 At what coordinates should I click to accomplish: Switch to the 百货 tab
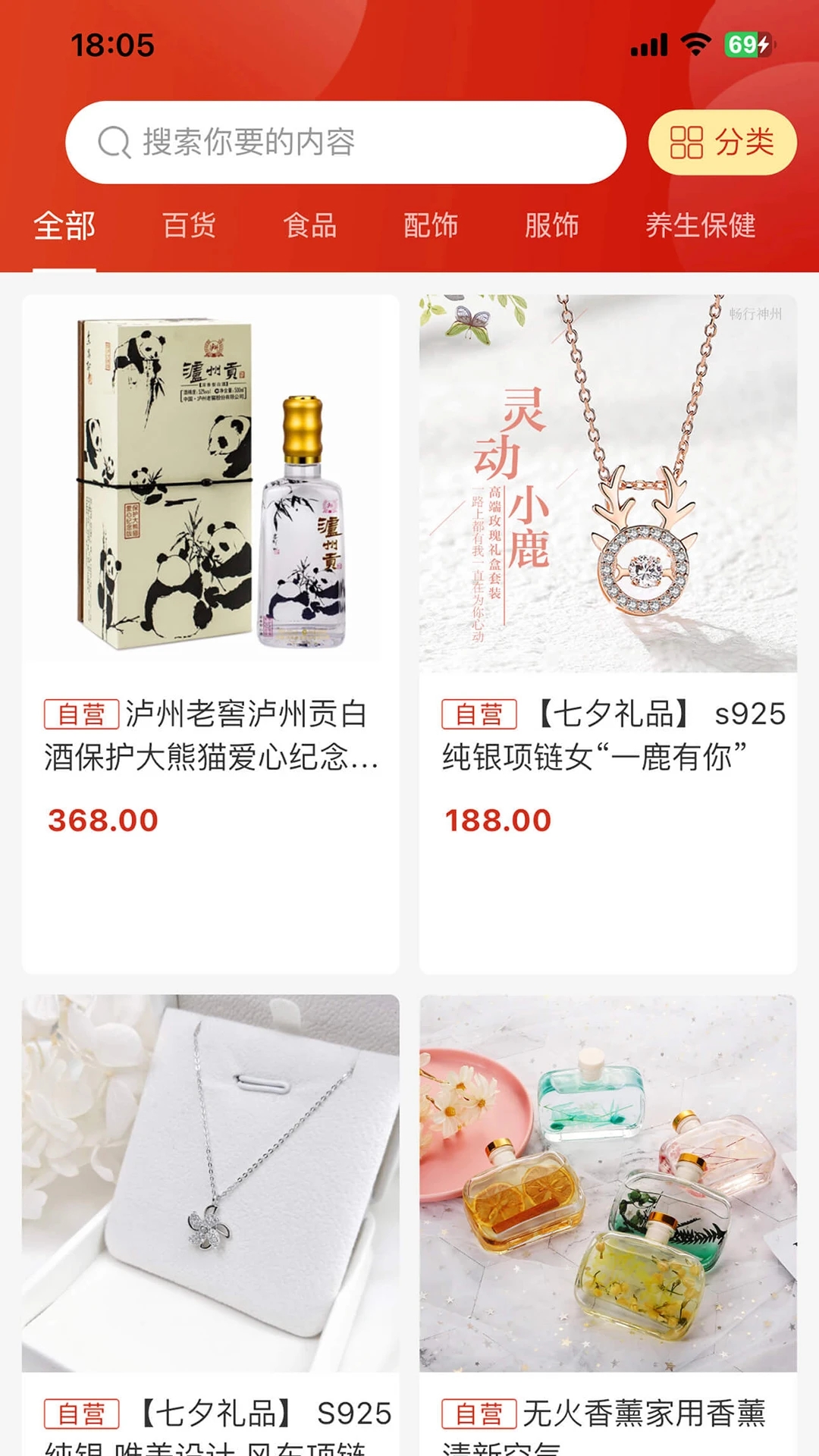click(189, 226)
